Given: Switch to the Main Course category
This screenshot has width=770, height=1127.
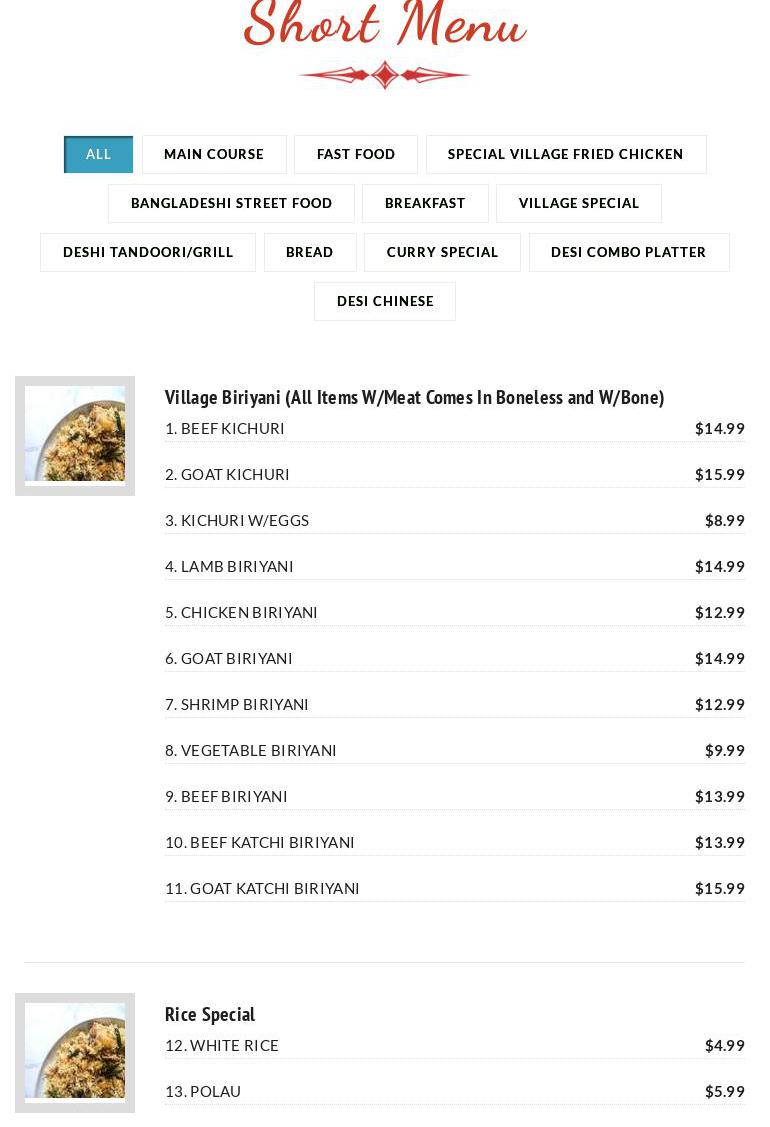Looking at the screenshot, I should tap(214, 154).
